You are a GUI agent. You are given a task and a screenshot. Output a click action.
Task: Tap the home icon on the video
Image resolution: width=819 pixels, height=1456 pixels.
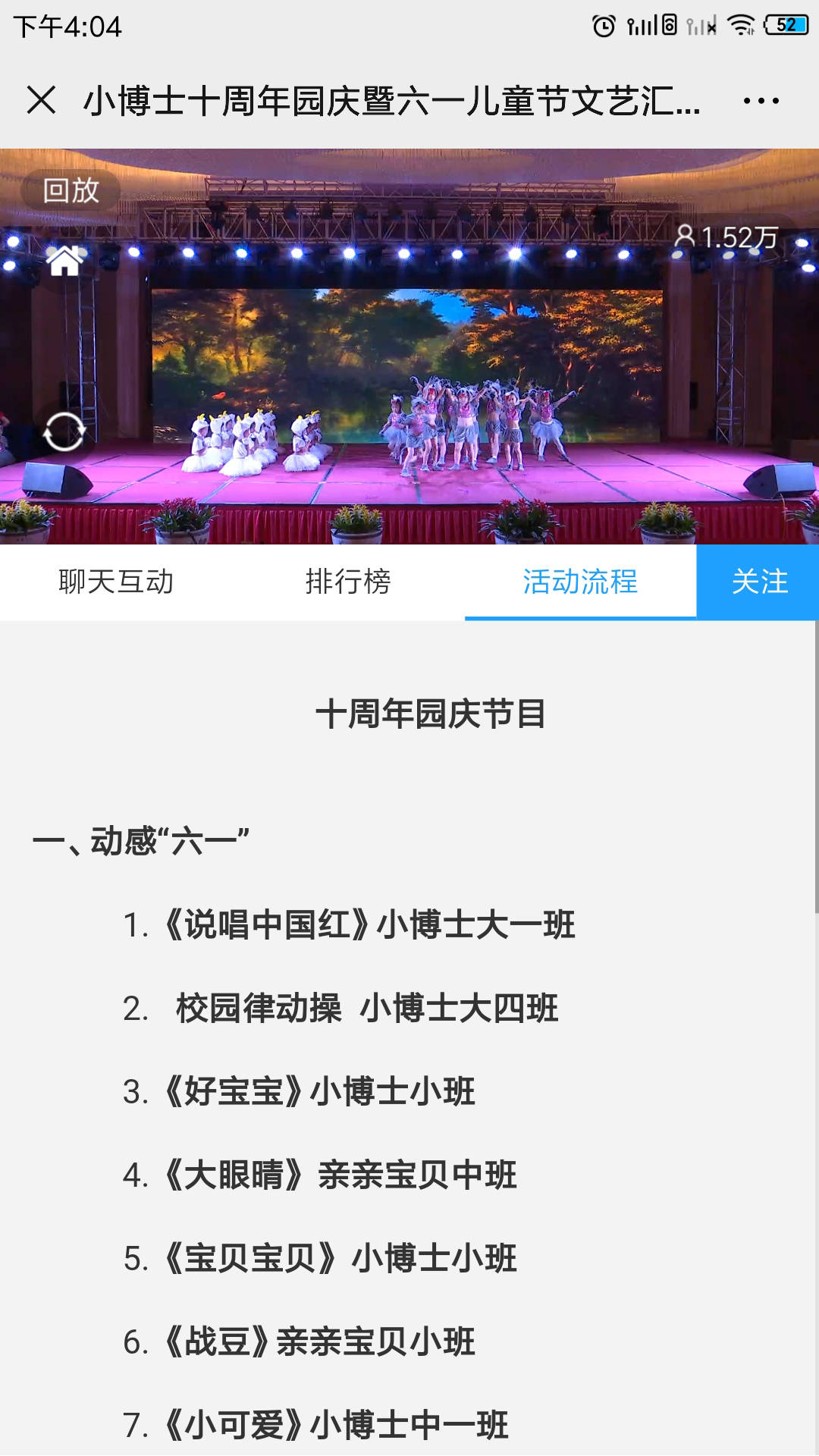pyautogui.click(x=64, y=261)
